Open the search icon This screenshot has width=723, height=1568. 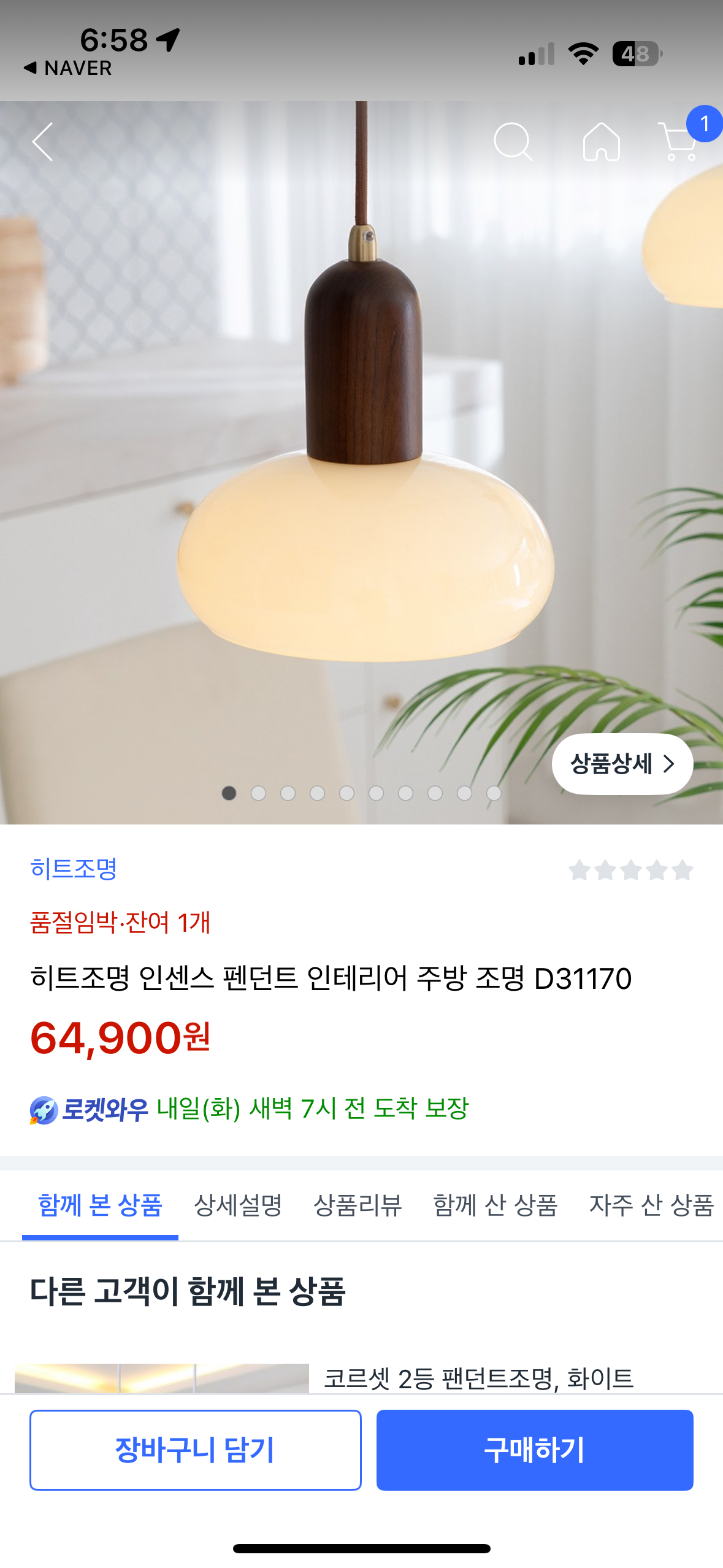pos(513,142)
